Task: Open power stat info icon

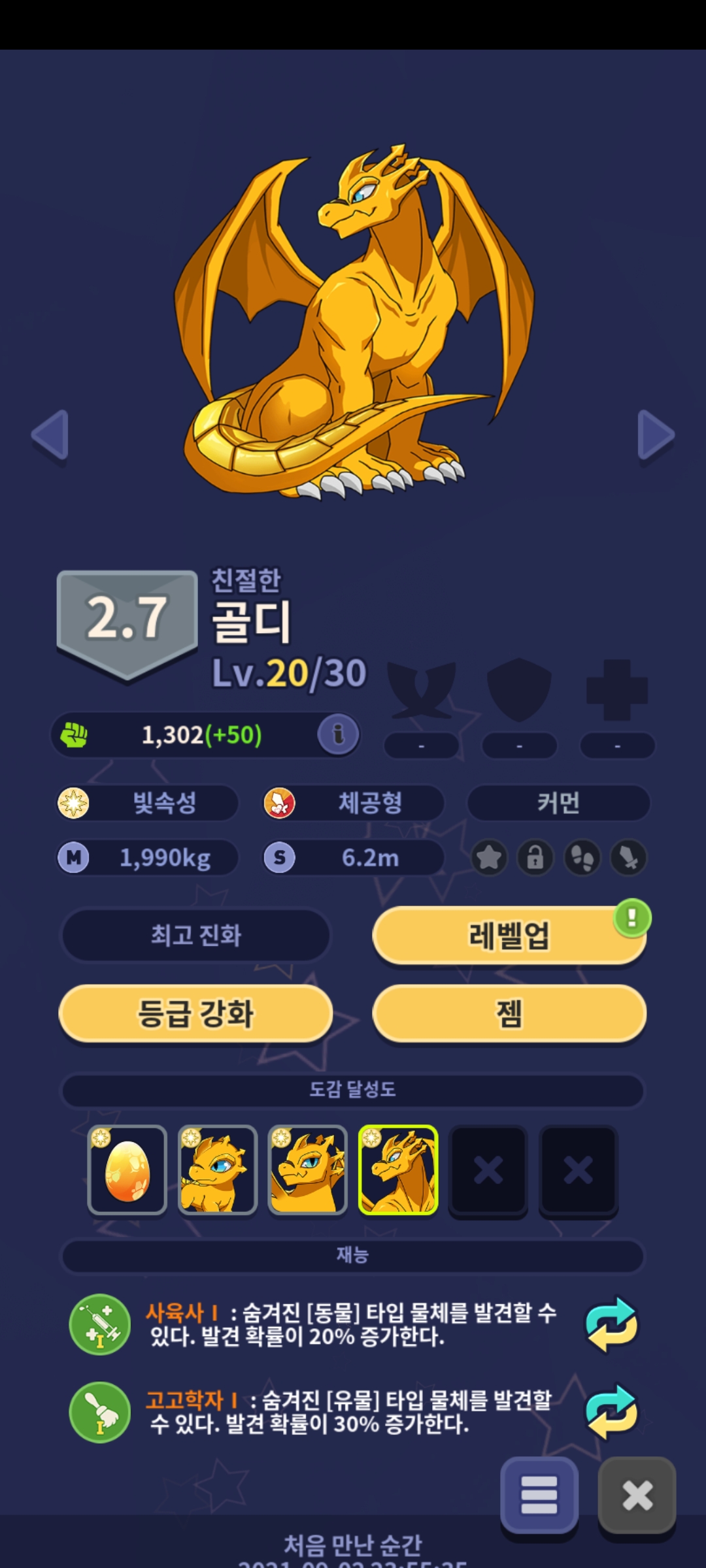Action: point(338,734)
